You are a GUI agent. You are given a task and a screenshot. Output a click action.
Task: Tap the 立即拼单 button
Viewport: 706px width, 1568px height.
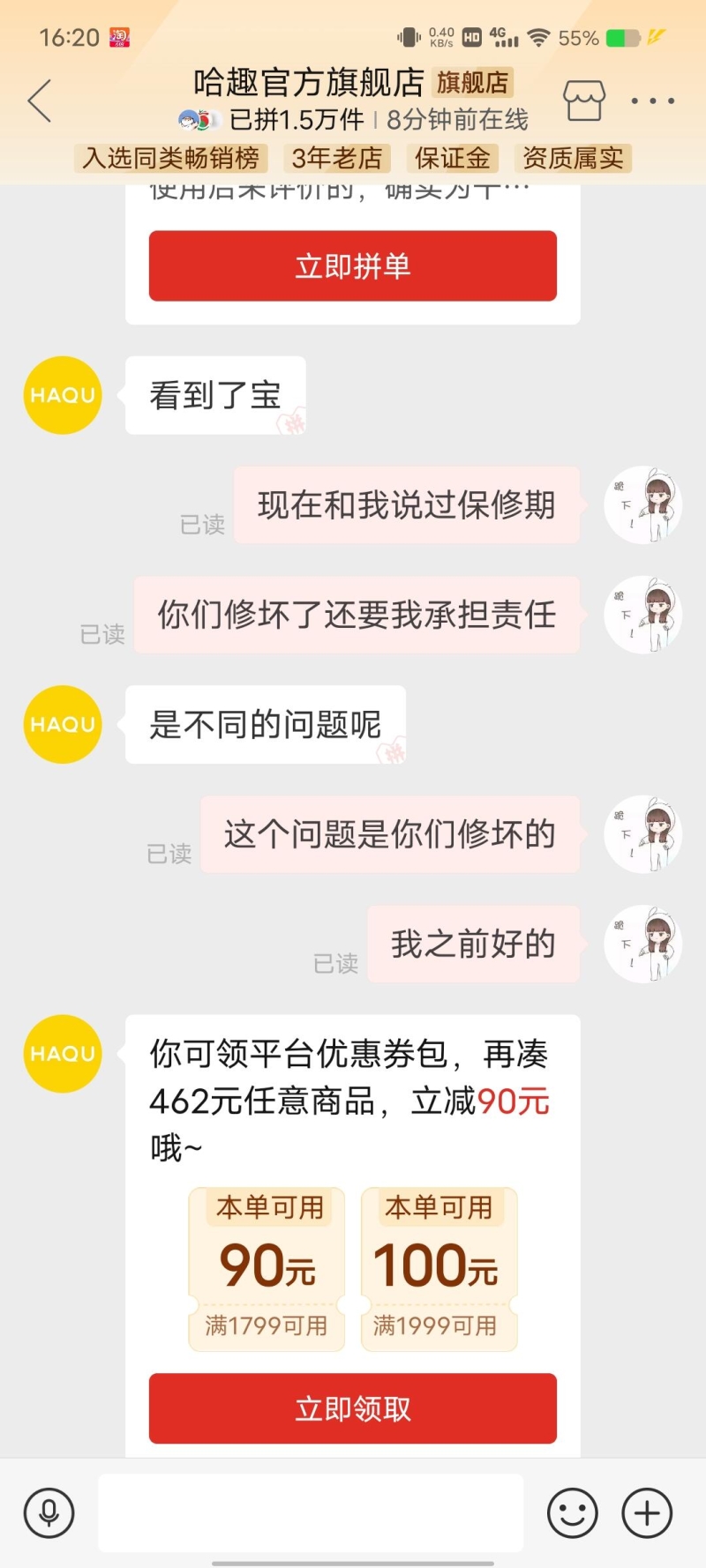pos(352,266)
